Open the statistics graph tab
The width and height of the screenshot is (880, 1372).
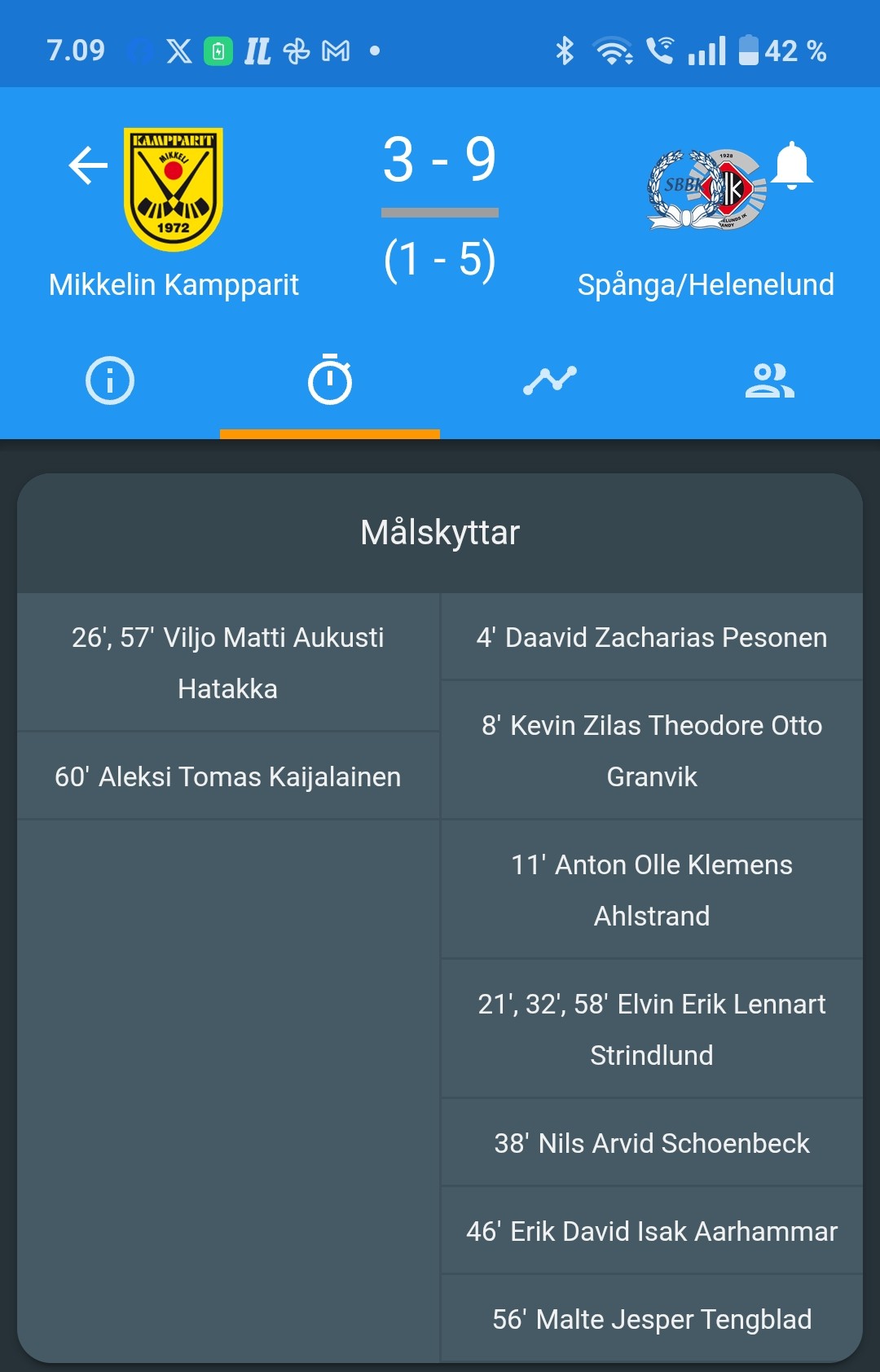[550, 380]
